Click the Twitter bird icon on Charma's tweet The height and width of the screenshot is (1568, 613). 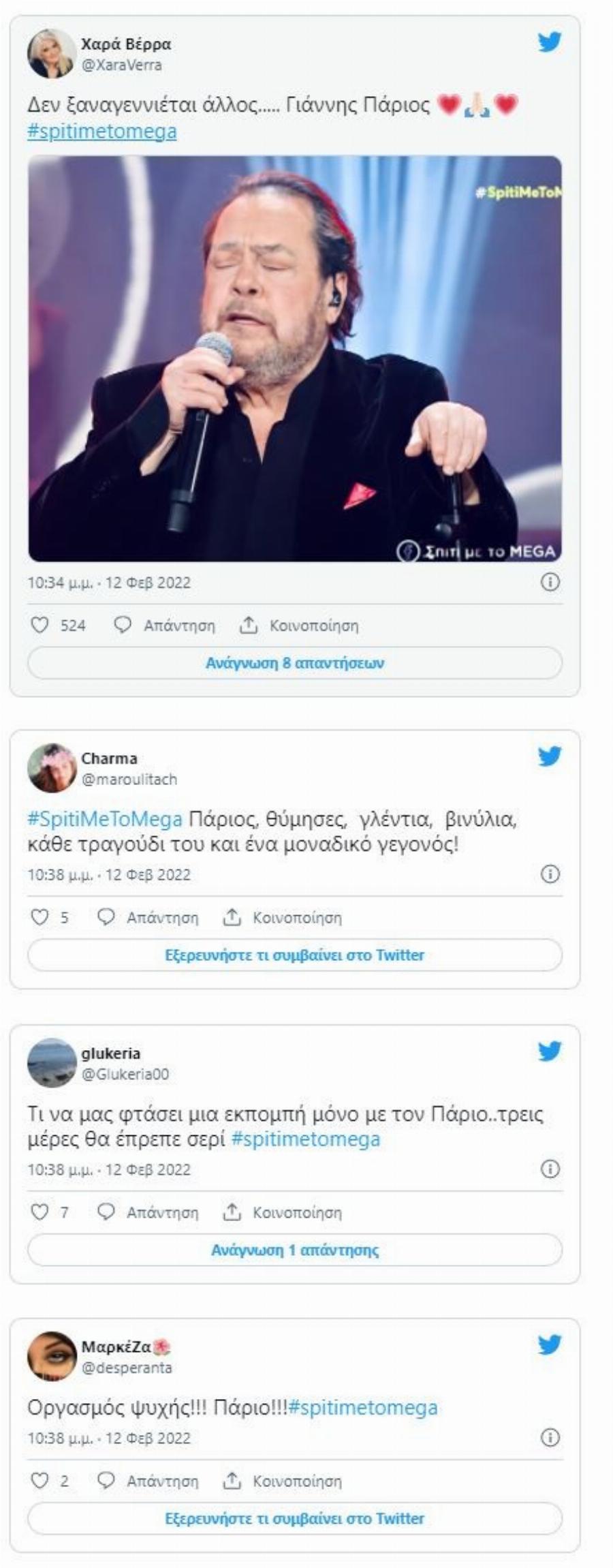550,756
